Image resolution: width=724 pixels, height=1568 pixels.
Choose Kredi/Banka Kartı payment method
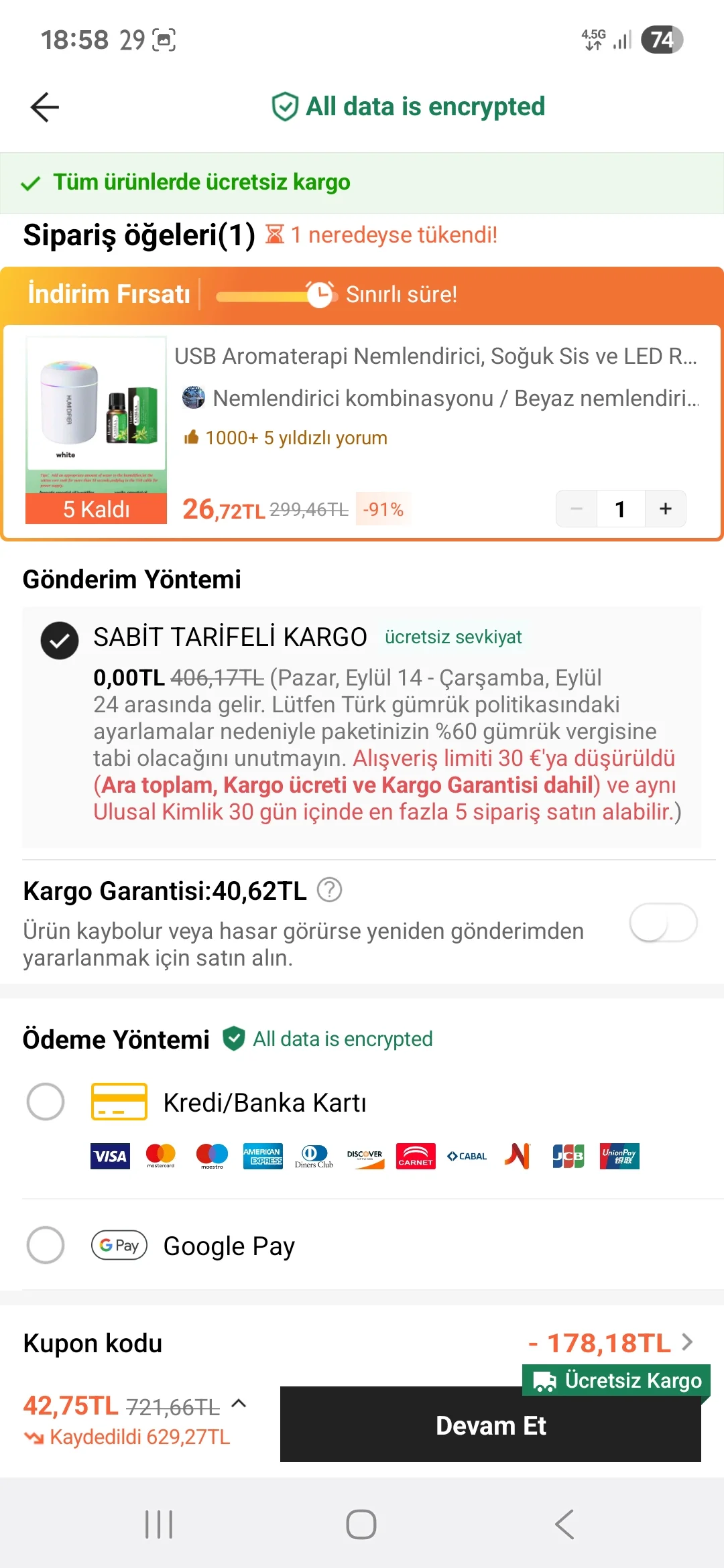tap(46, 1102)
